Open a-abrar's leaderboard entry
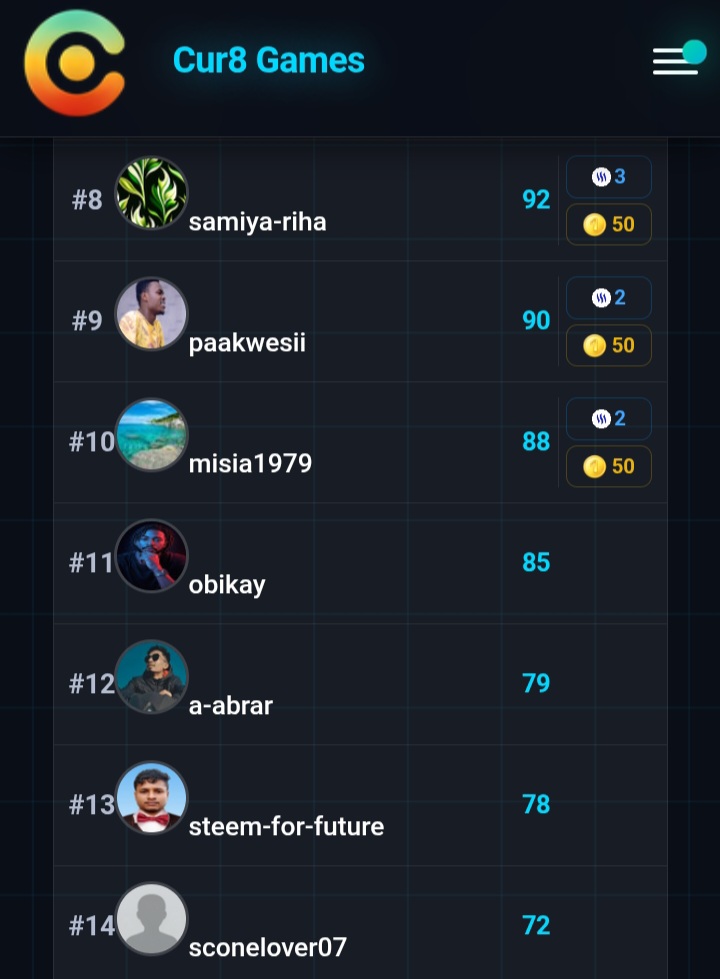Screen dimensions: 720x979 coord(360,684)
